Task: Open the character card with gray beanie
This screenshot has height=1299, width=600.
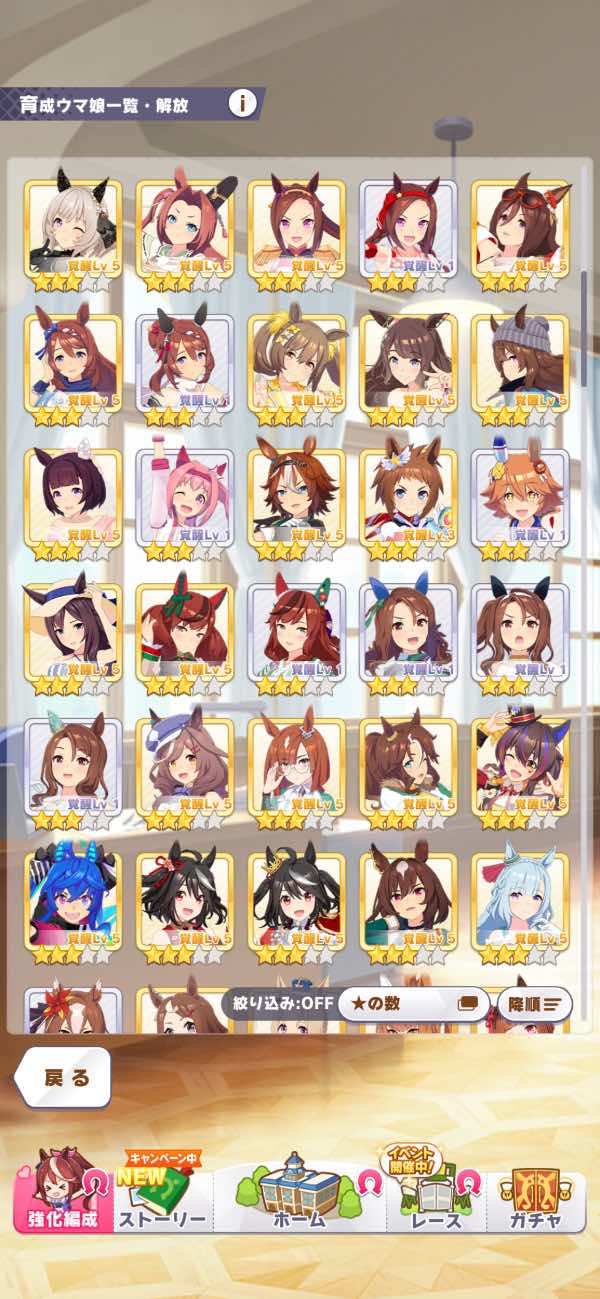Action: [520, 371]
